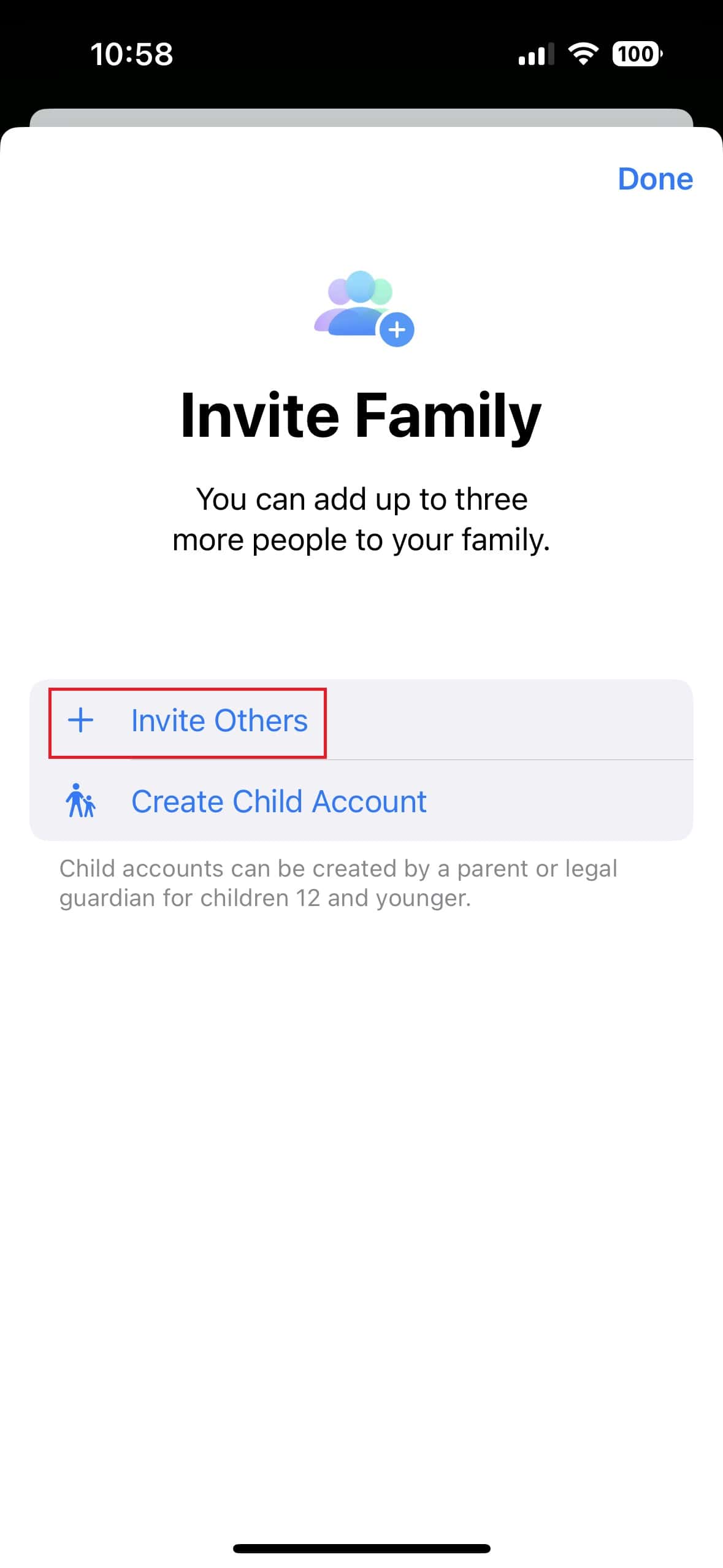Tap Done to close Invite Family
This screenshot has height=1568, width=723.
(x=654, y=179)
